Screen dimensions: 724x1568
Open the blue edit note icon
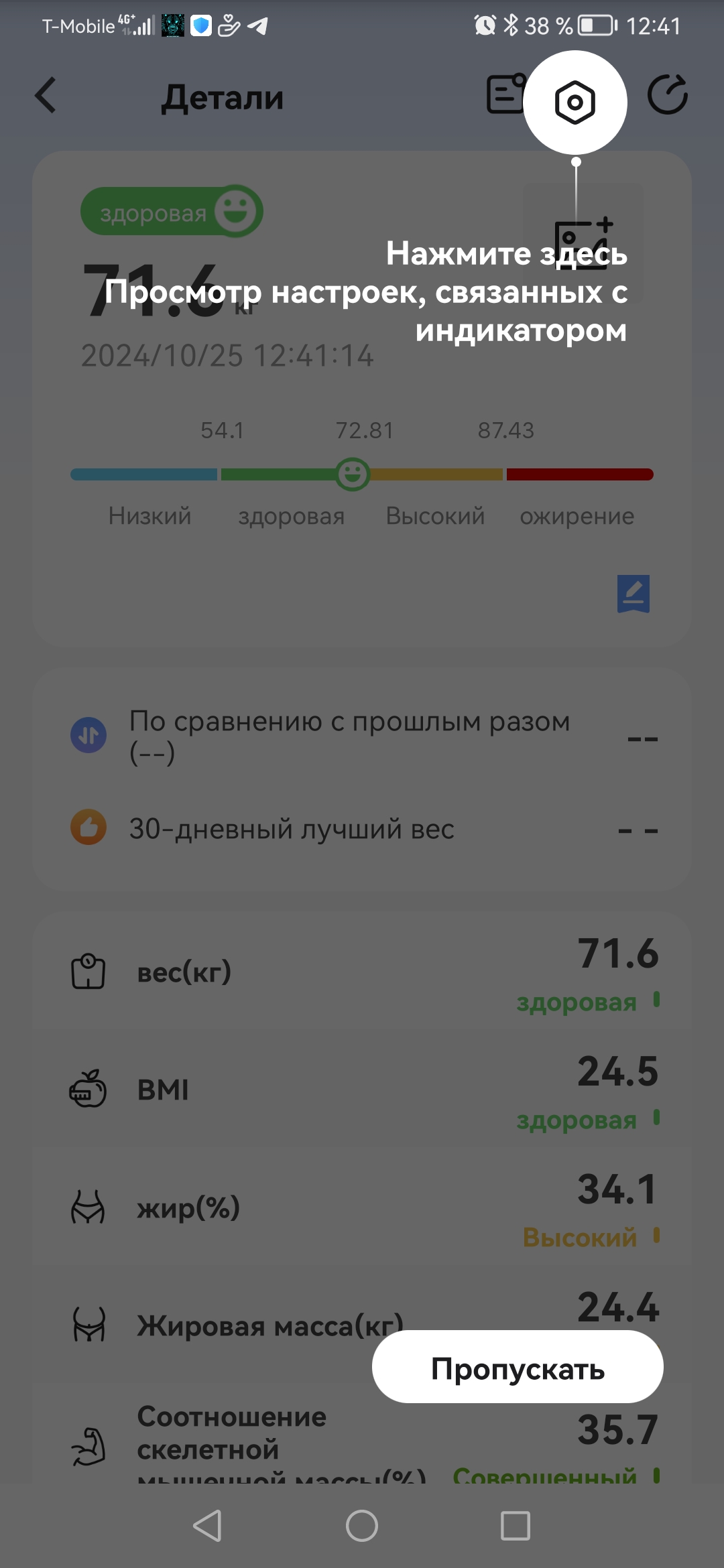pos(633,594)
